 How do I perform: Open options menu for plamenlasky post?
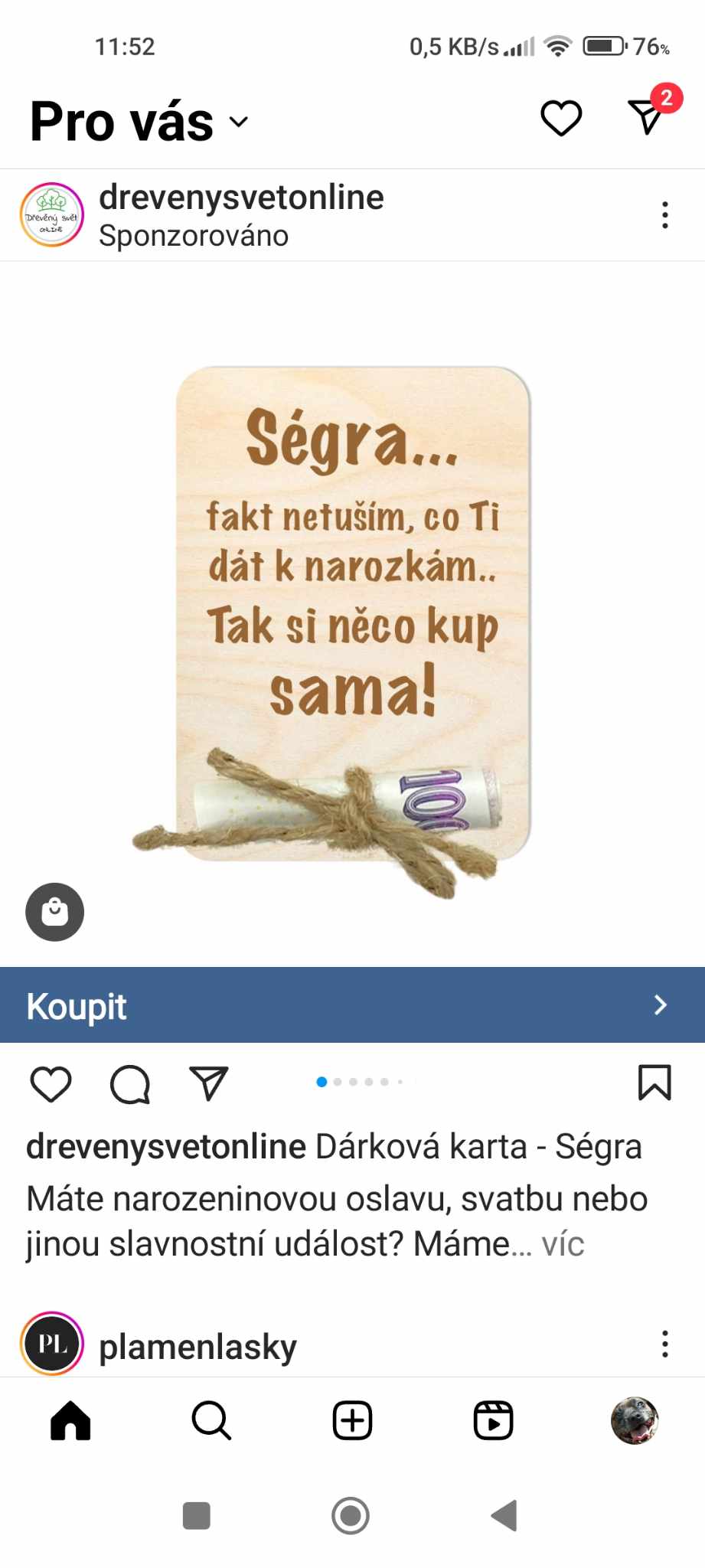tap(664, 1344)
